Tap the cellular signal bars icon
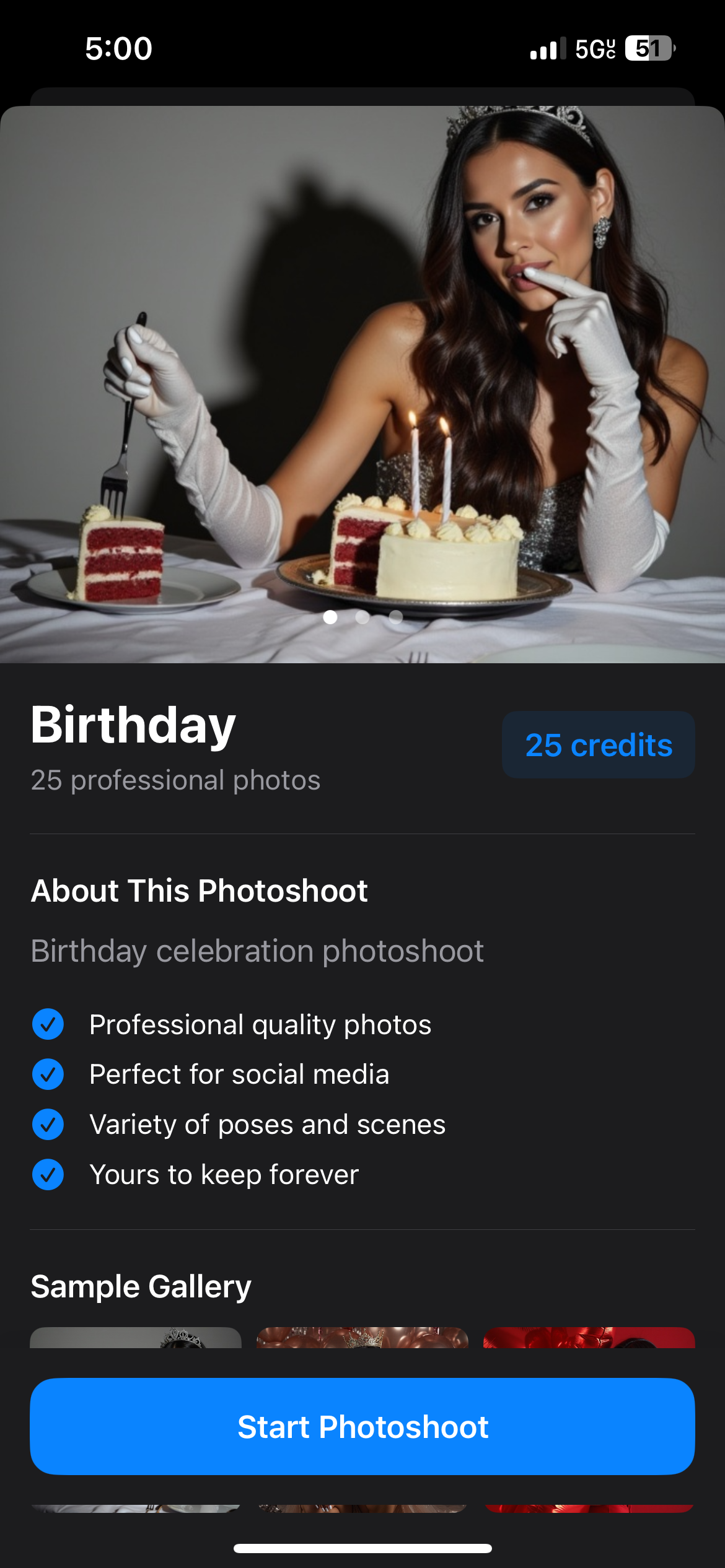The height and width of the screenshot is (1568, 725). 545,48
